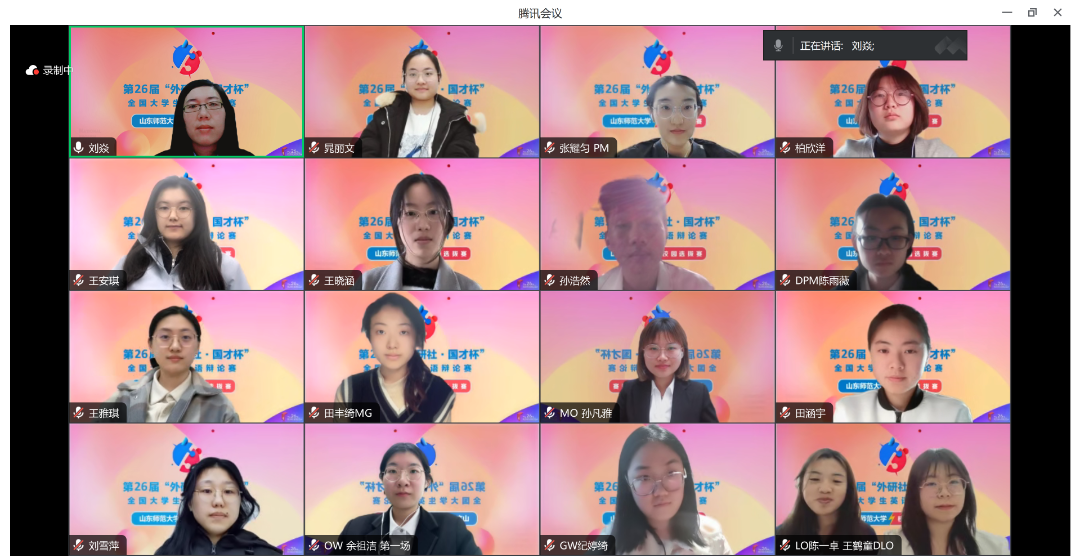Close the Tencent Meeting window
1080x556 pixels.
[1058, 12]
